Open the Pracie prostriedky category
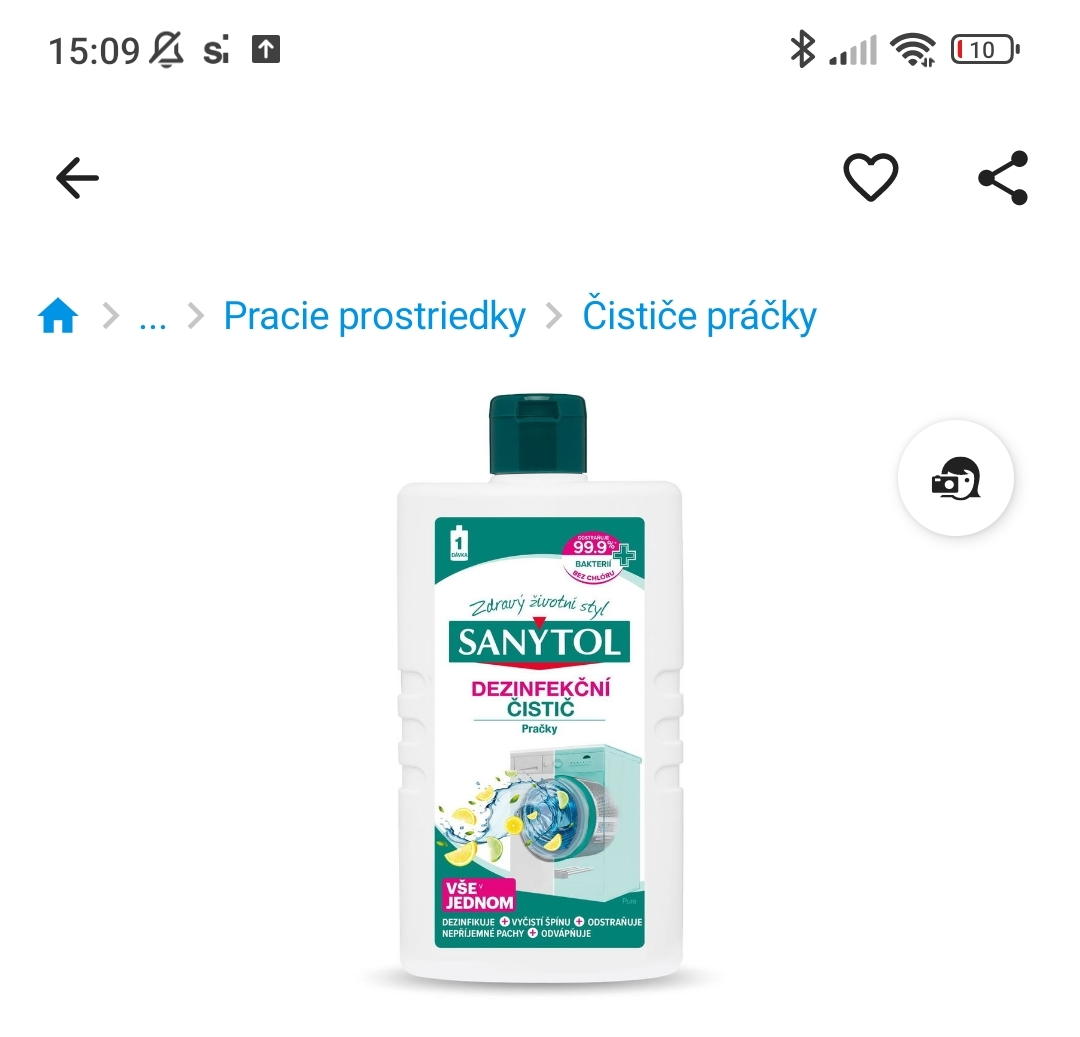Image resolution: width=1080 pixels, height=1037 pixels. click(374, 316)
